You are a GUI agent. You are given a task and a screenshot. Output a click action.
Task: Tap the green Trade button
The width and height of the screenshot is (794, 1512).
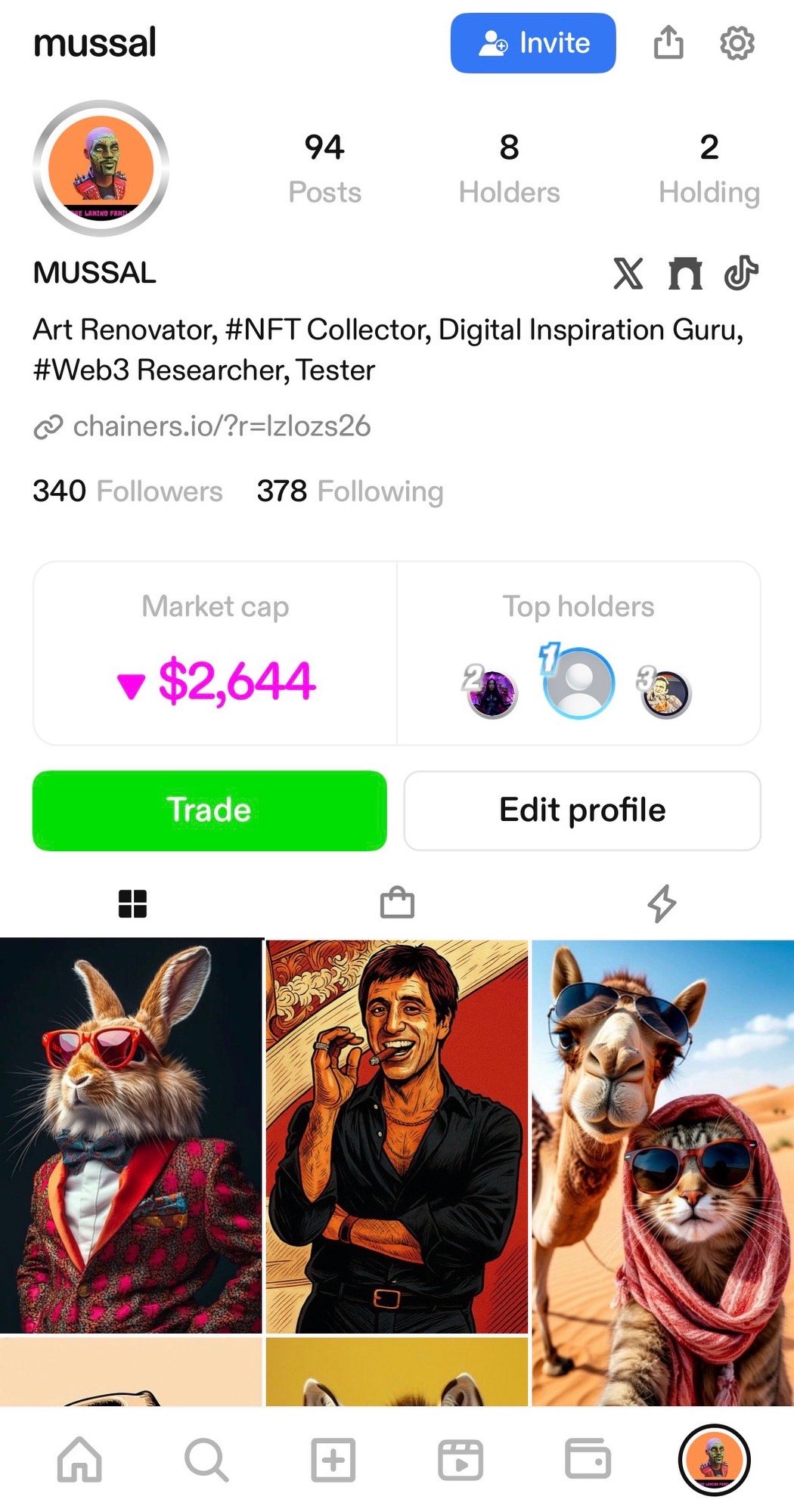click(x=209, y=810)
